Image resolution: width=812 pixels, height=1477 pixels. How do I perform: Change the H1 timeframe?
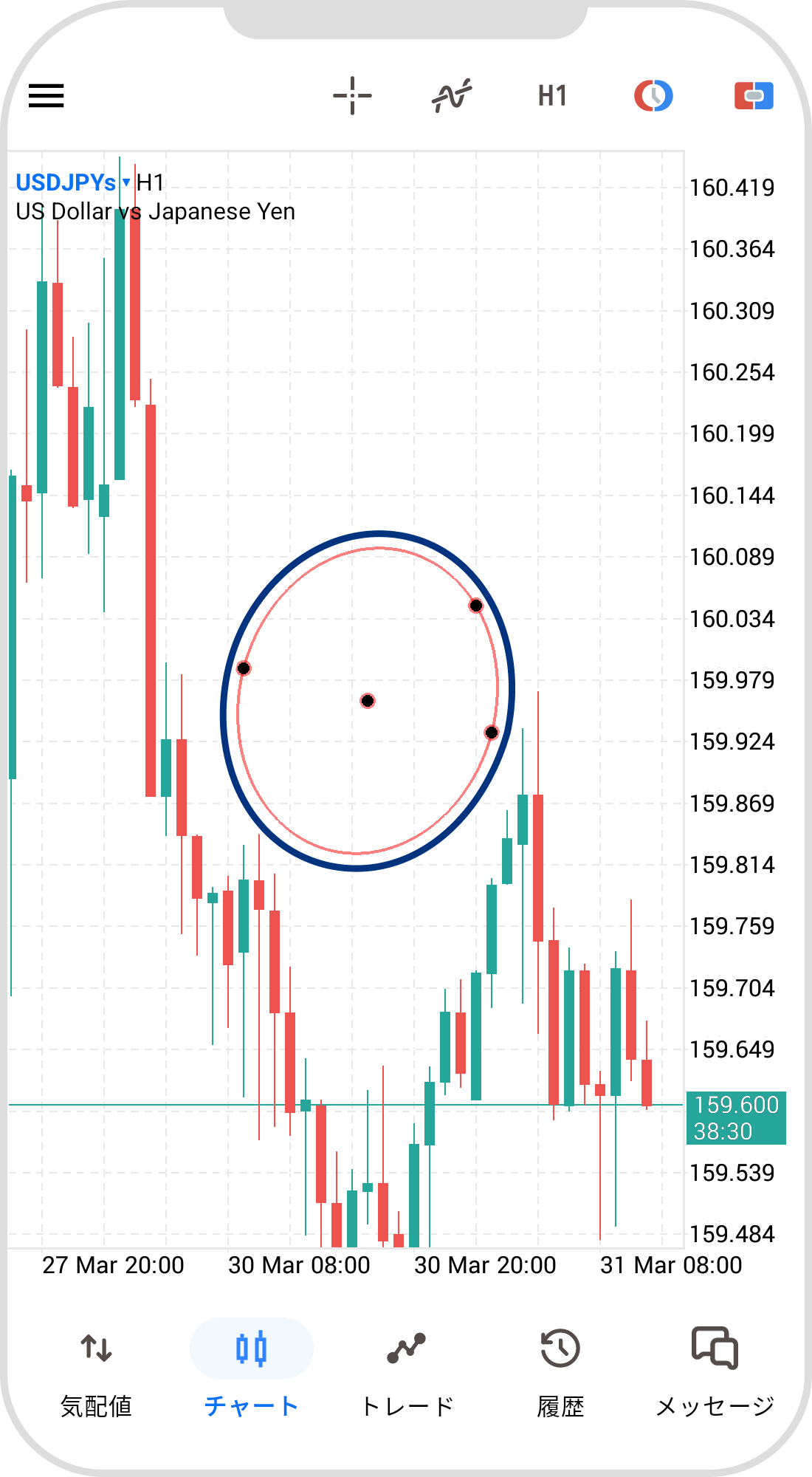[552, 96]
